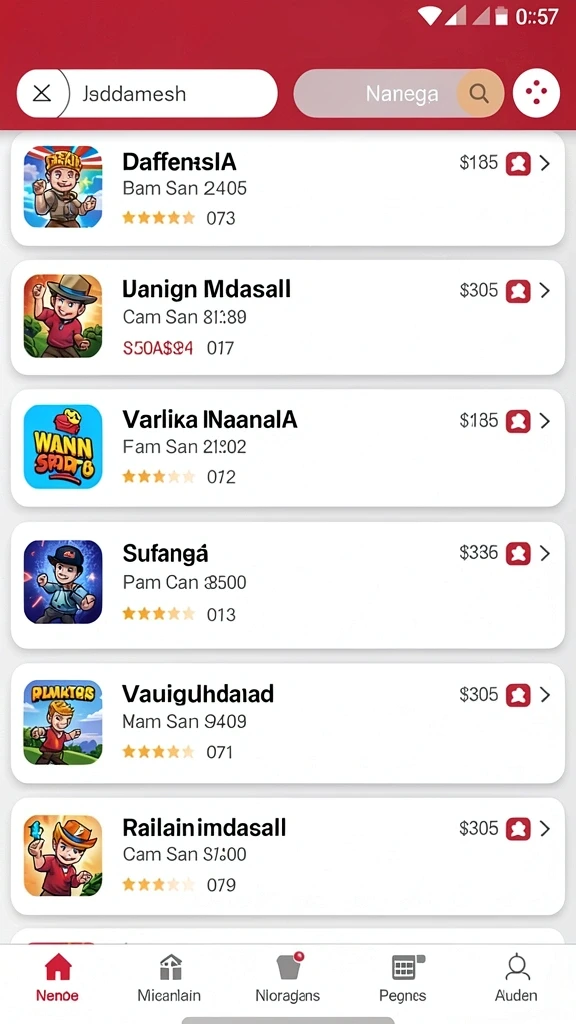The width and height of the screenshot is (576, 1024).
Task: Tap the Jsddamesh search field
Action: (147, 93)
